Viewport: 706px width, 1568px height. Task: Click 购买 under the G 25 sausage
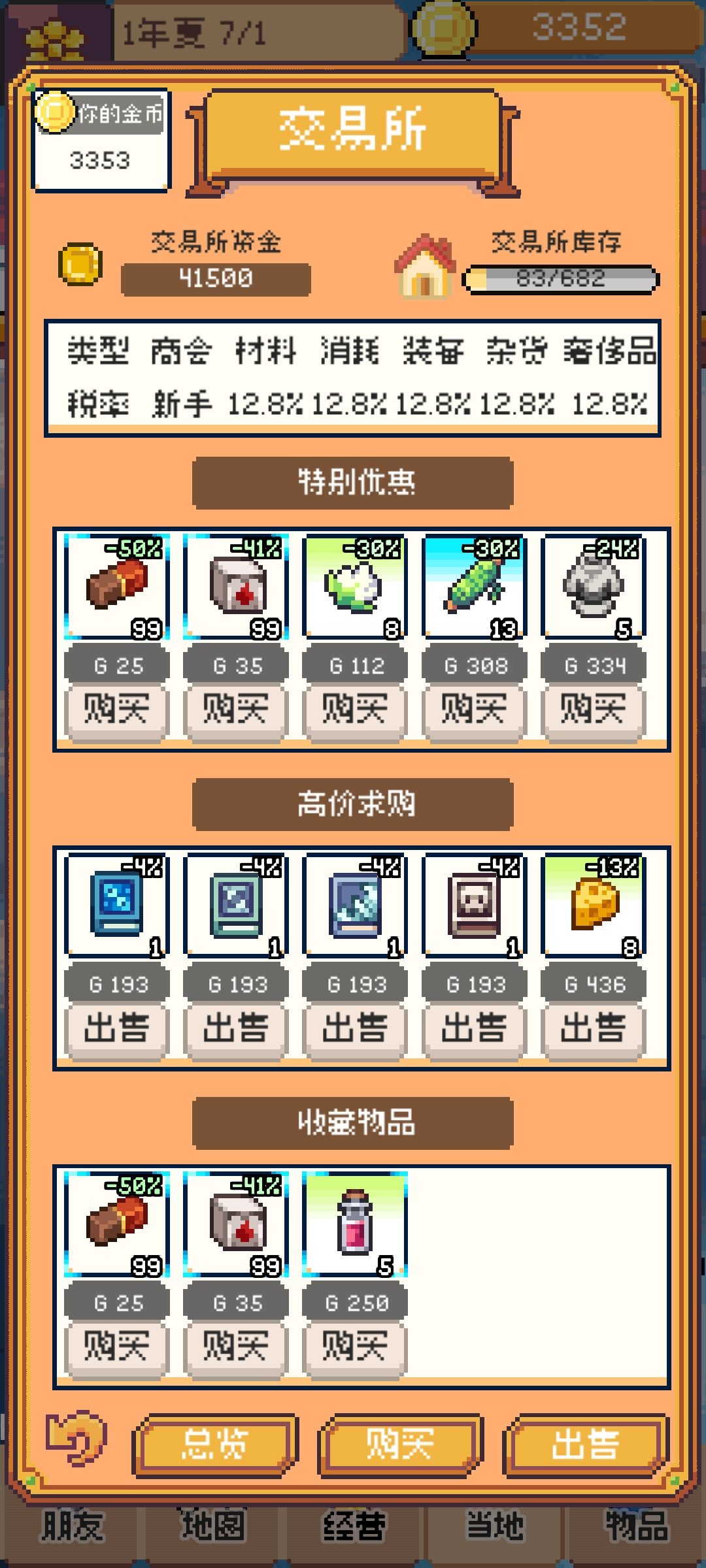pos(116,707)
